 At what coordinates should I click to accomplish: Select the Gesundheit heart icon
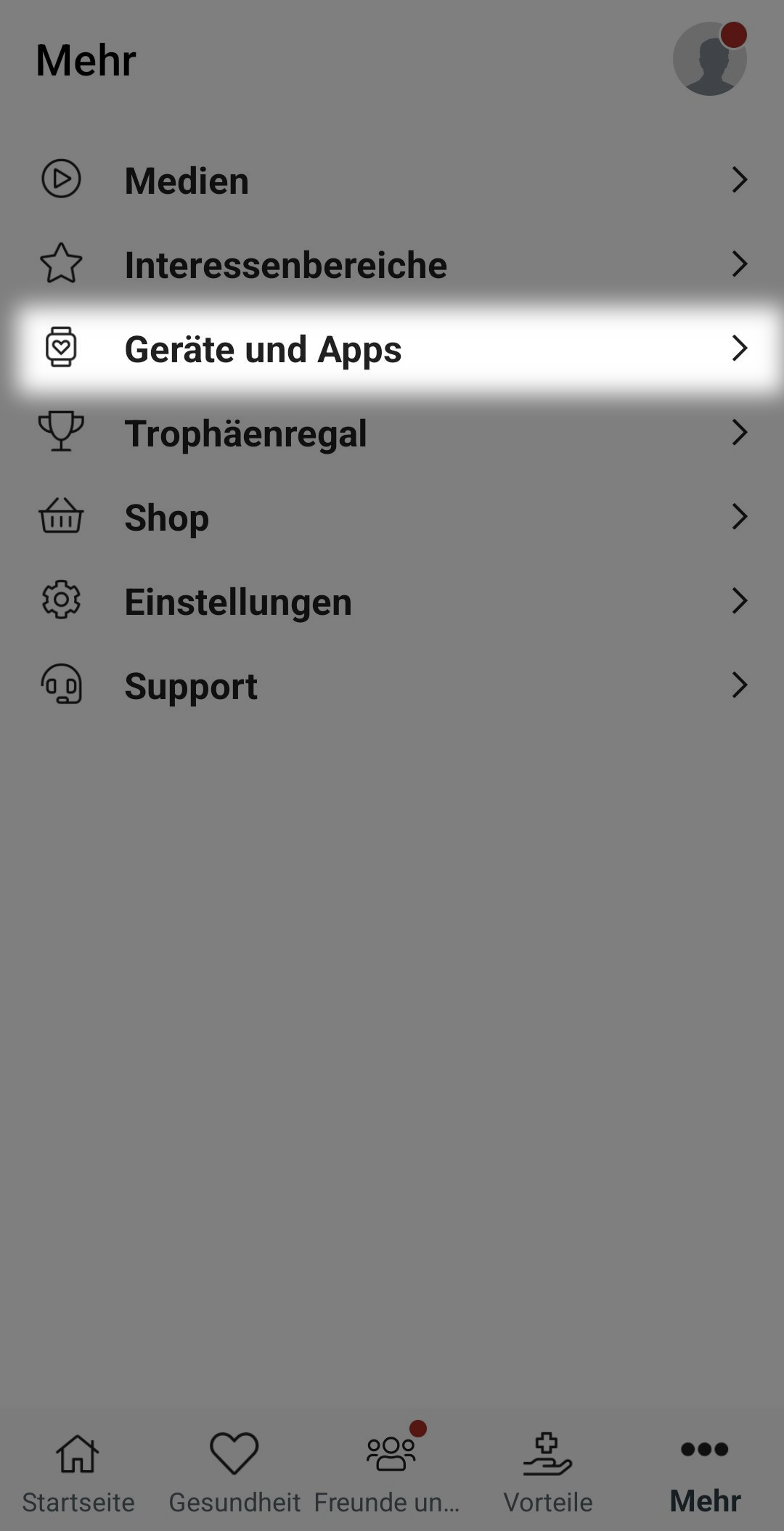pyautogui.click(x=235, y=1454)
